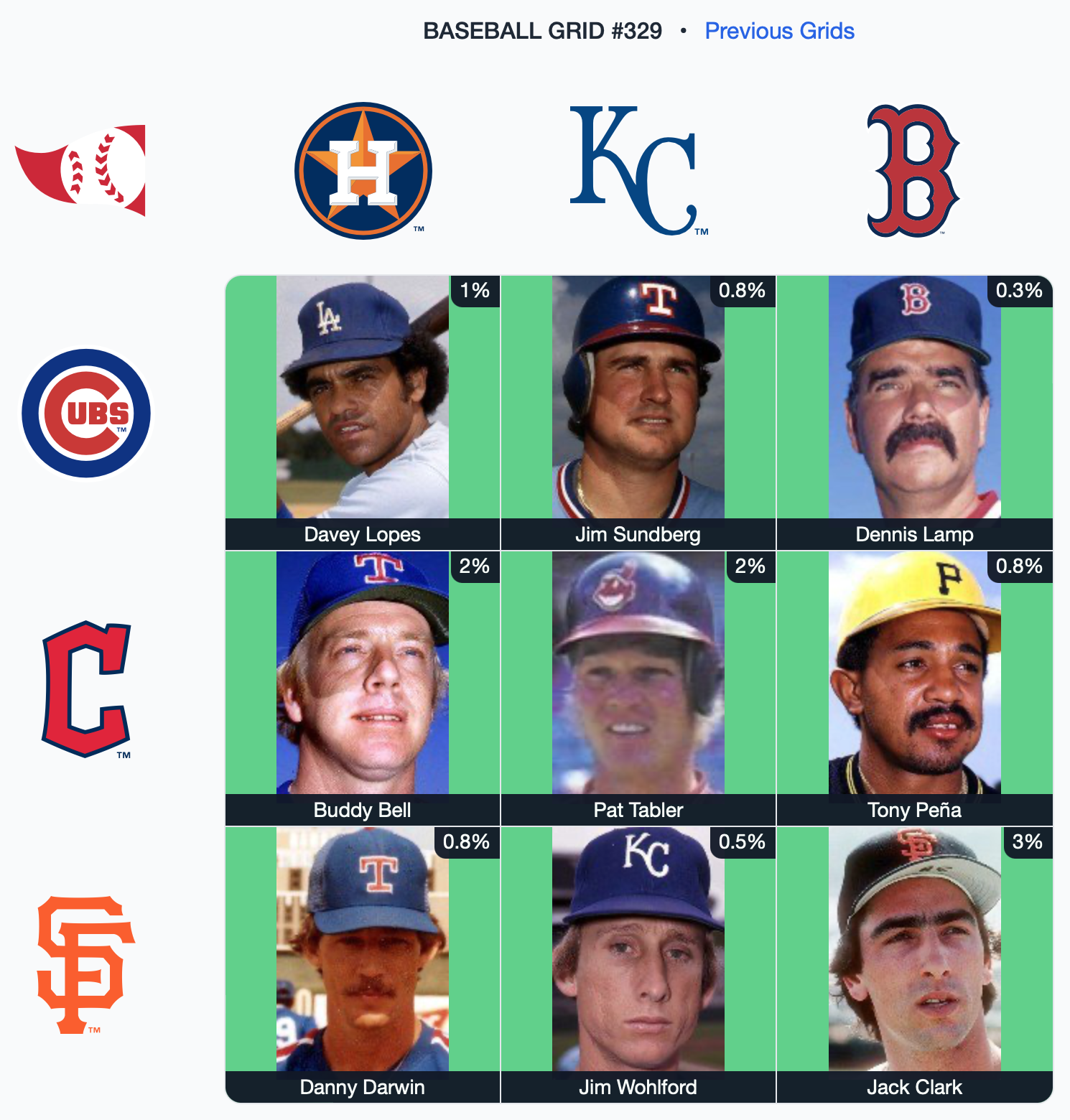1070x1120 pixels.
Task: Tap the Dennis Lamp grid cell
Action: pyautogui.click(x=914, y=412)
